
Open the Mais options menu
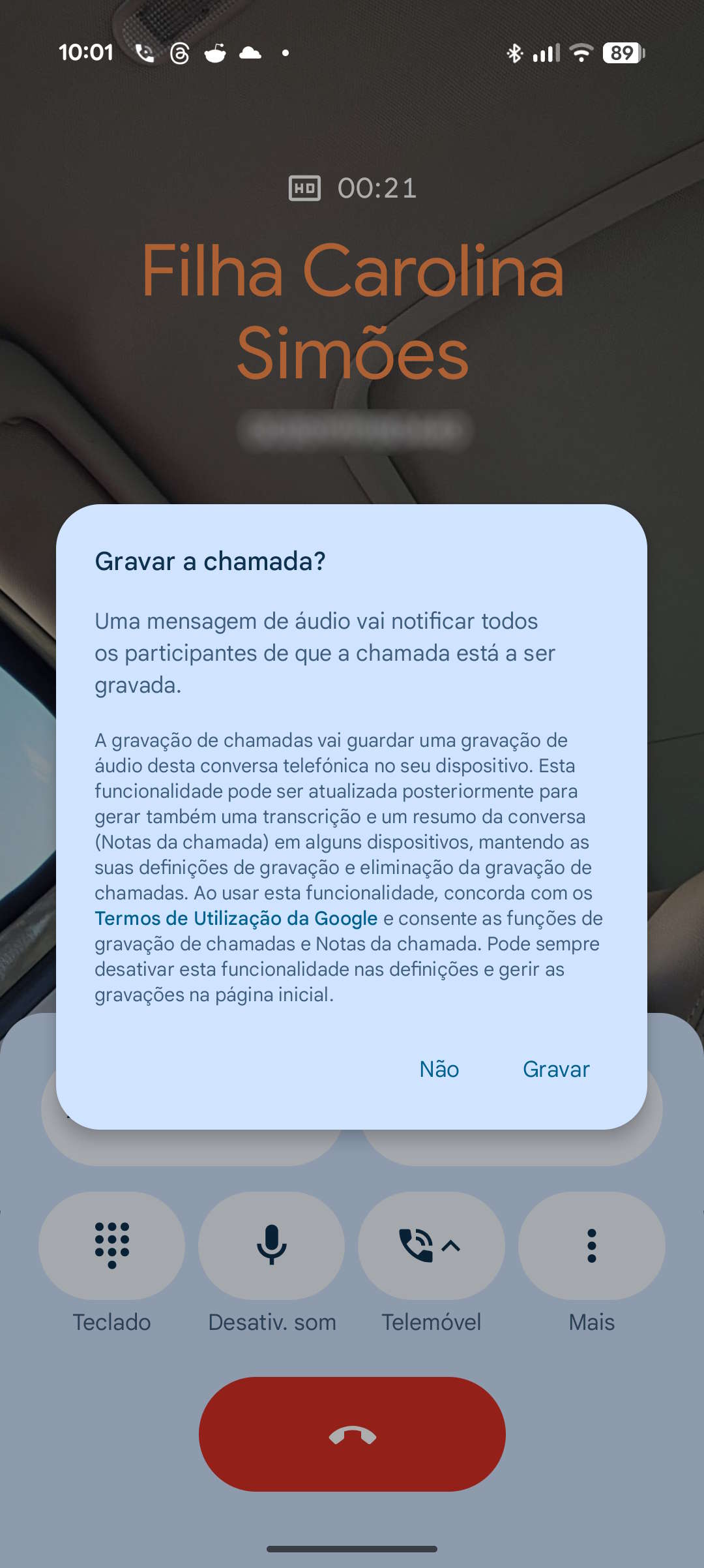click(x=591, y=1245)
